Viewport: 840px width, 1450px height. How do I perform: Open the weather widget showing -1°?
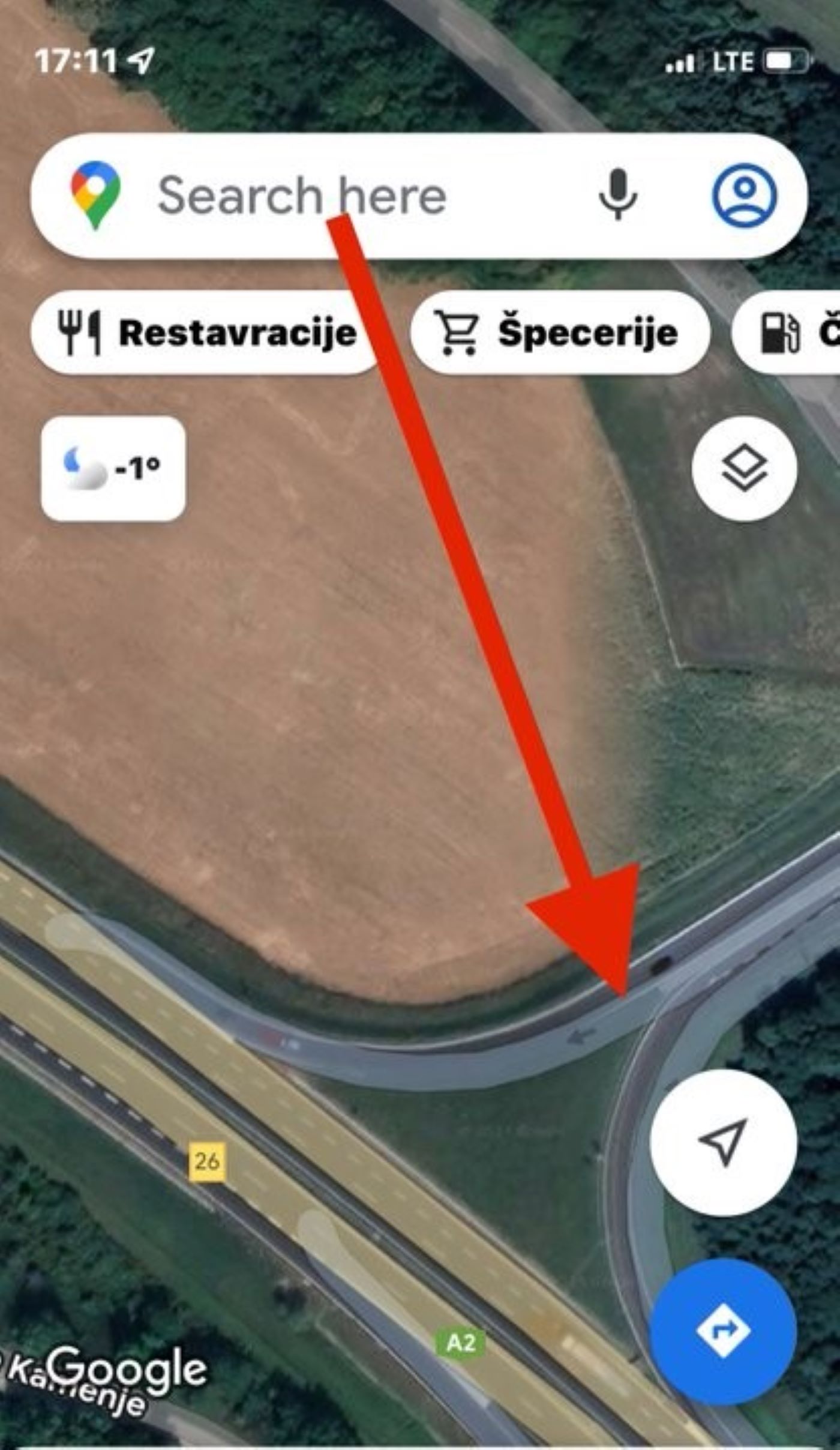[x=113, y=468]
